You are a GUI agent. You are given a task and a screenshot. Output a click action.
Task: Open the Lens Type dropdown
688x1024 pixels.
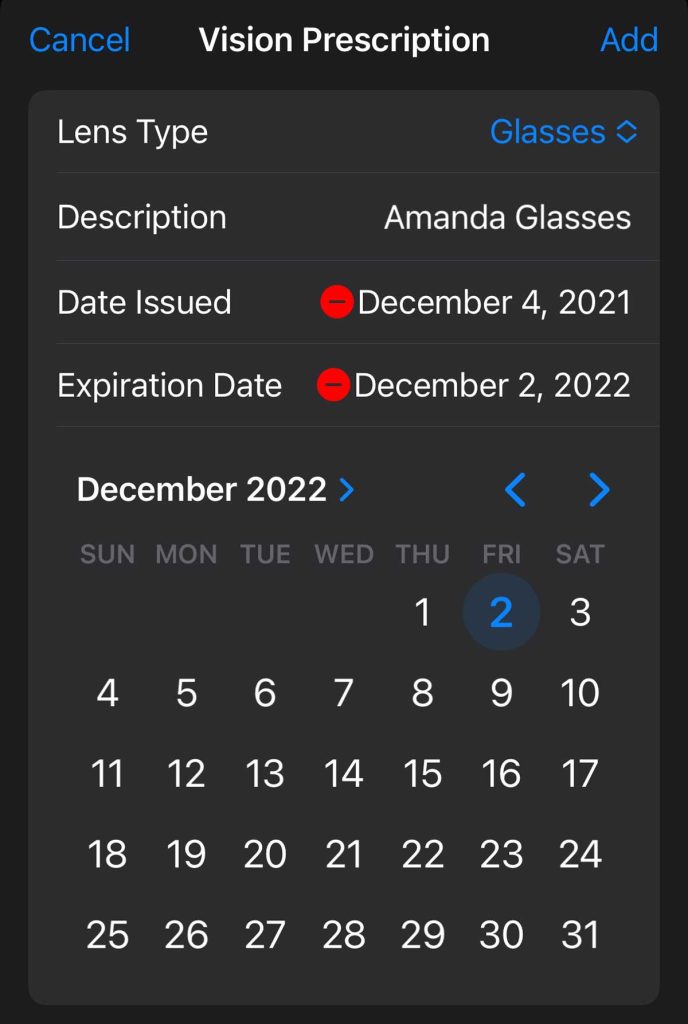(x=563, y=132)
